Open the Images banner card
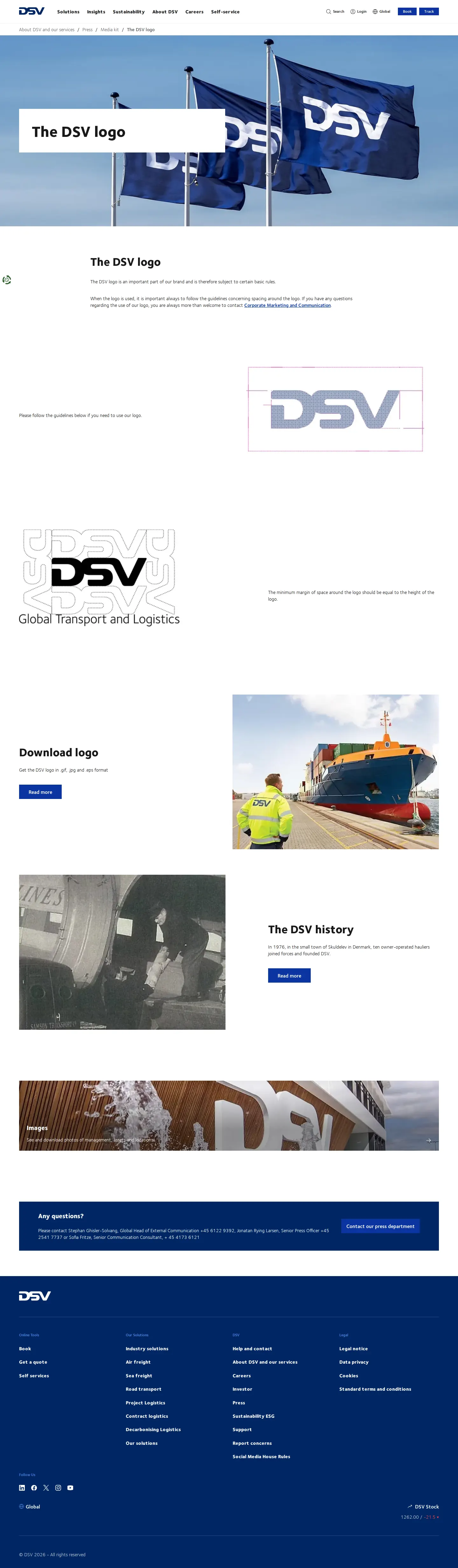Viewport: 458px width, 1568px height. pyautogui.click(x=229, y=1116)
